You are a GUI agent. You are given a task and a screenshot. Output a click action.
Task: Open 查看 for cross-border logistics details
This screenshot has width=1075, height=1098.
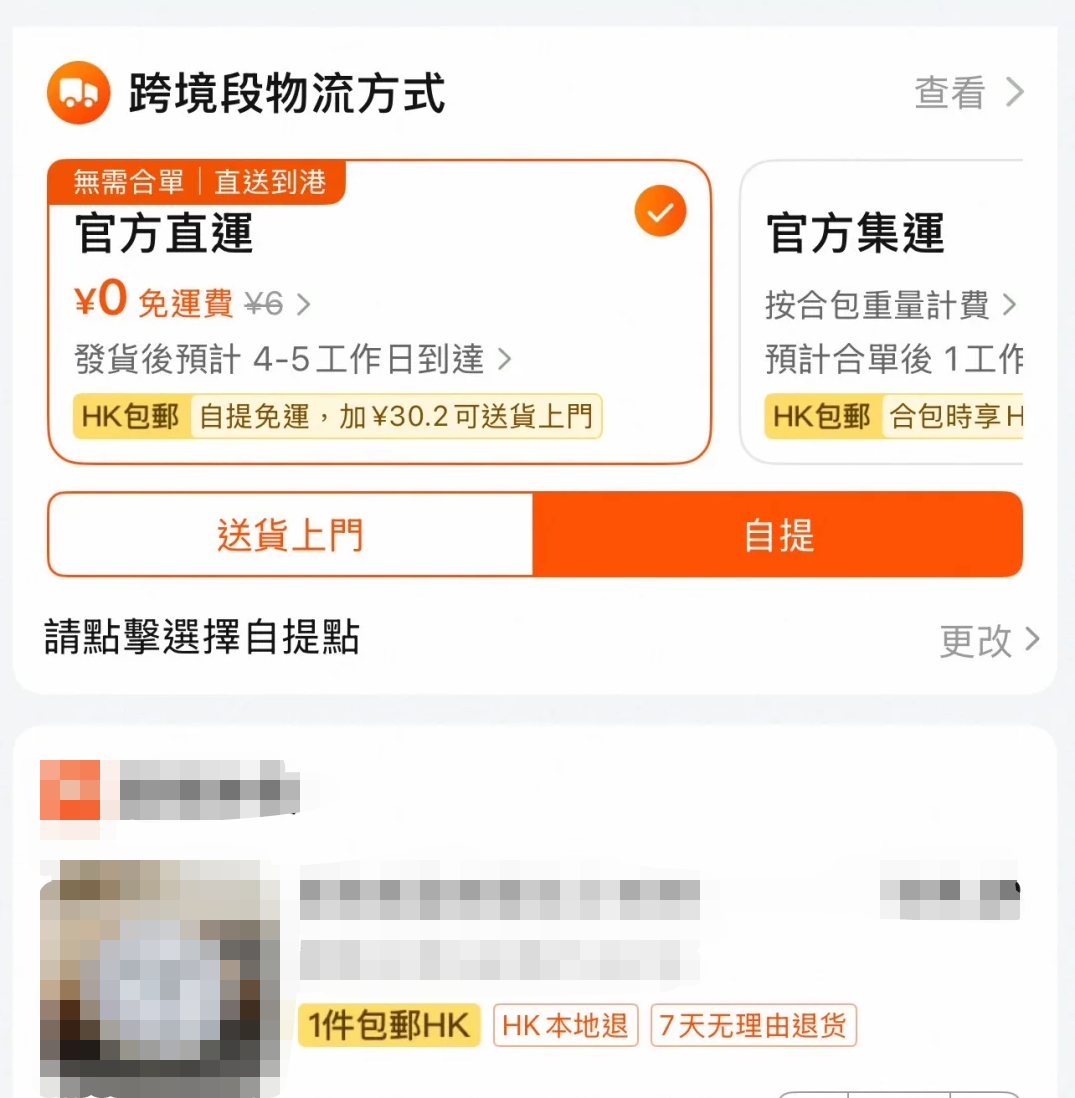[x=968, y=93]
